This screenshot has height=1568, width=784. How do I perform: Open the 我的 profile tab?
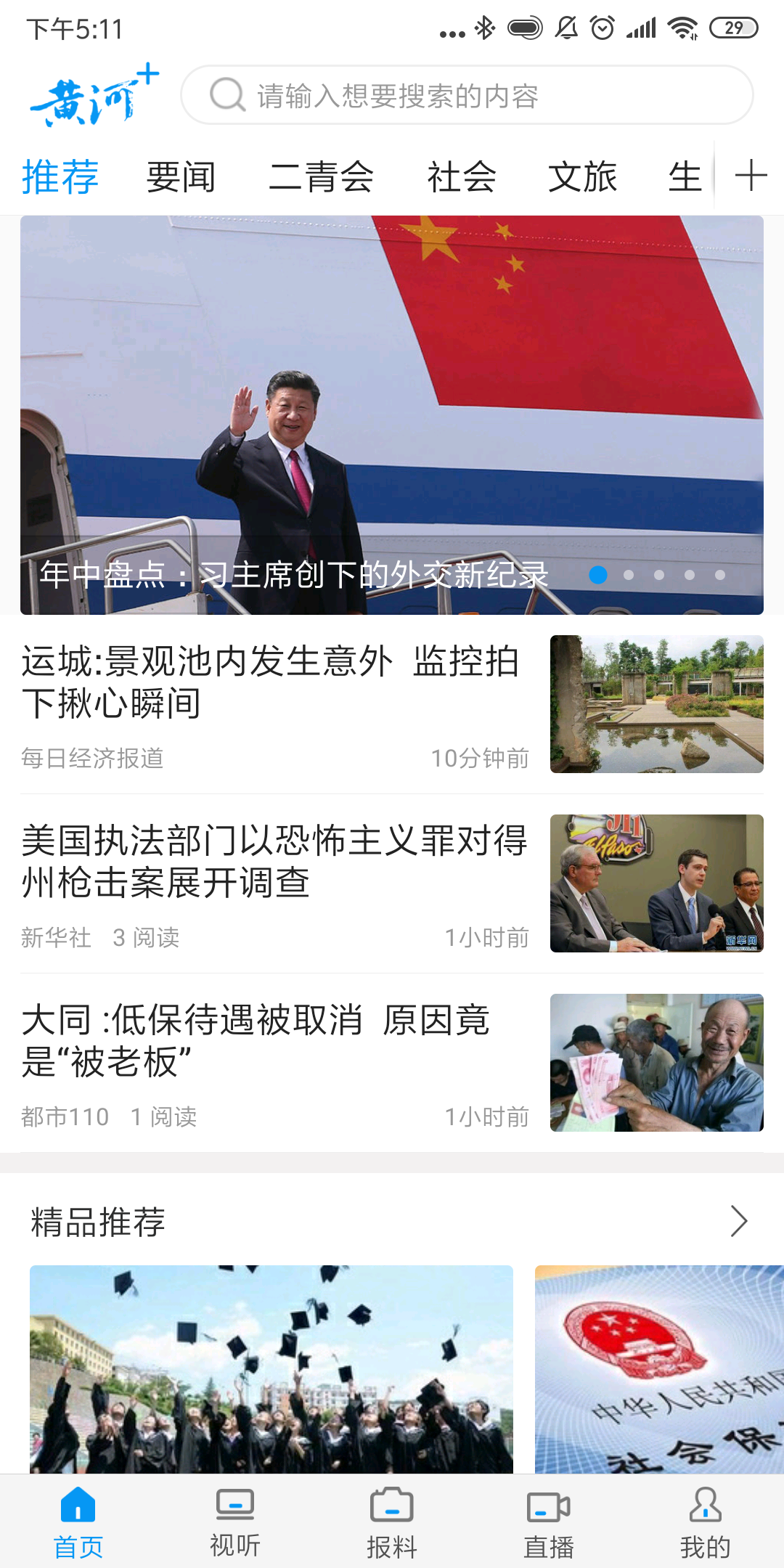pos(705,1522)
